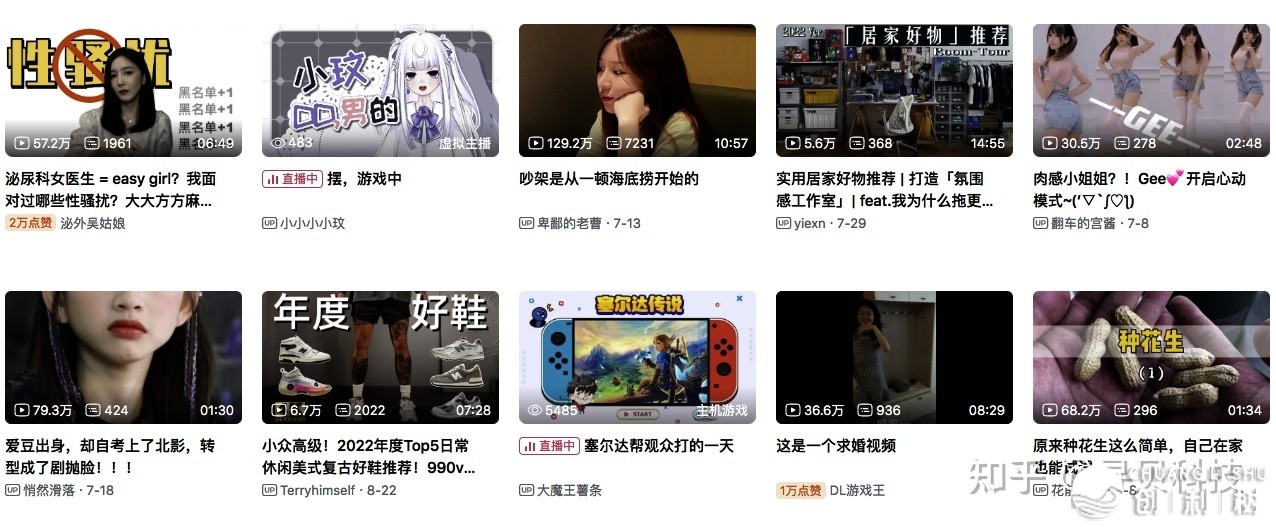
Task: Enter the 塞尔达帮观众打的一天 live stream
Action: pyautogui.click(x=637, y=357)
